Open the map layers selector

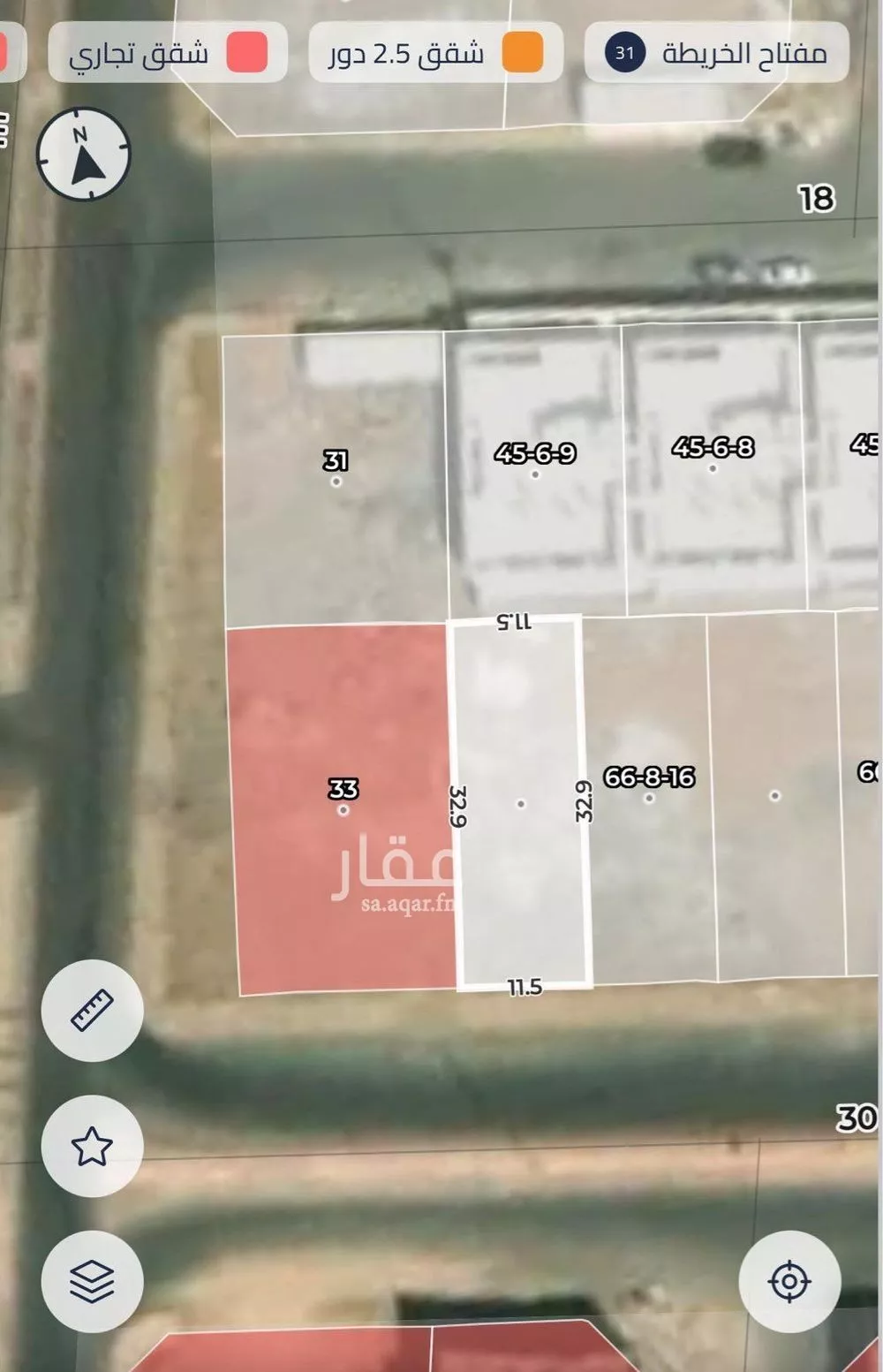92,1280
